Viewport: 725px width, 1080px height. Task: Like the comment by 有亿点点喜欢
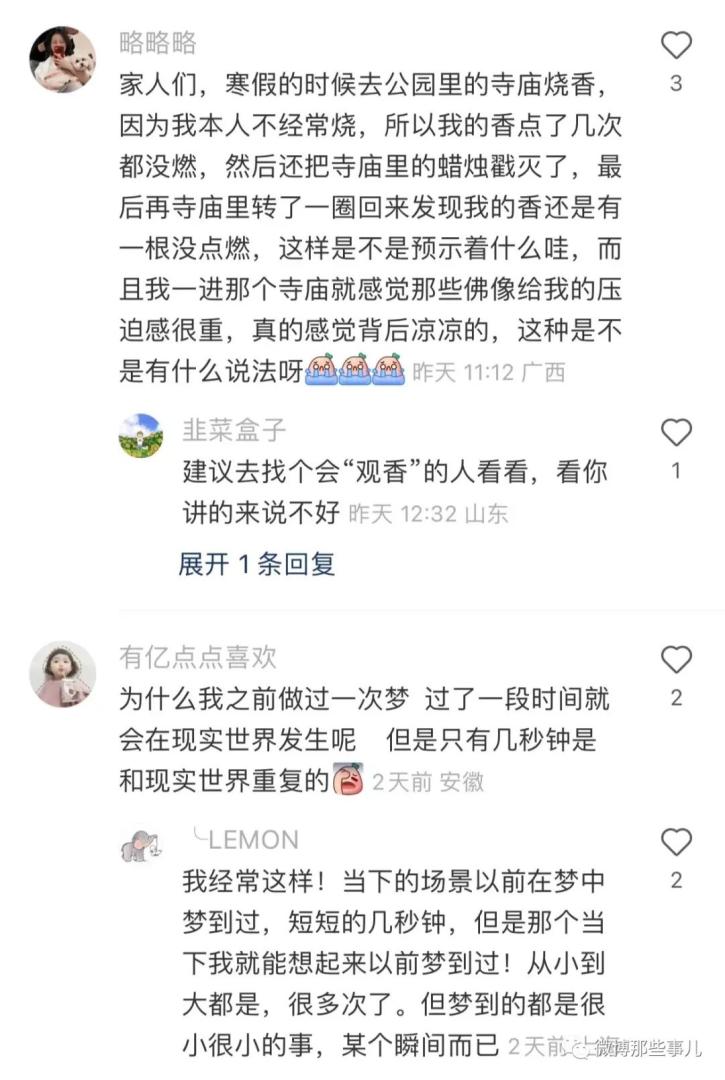[677, 659]
